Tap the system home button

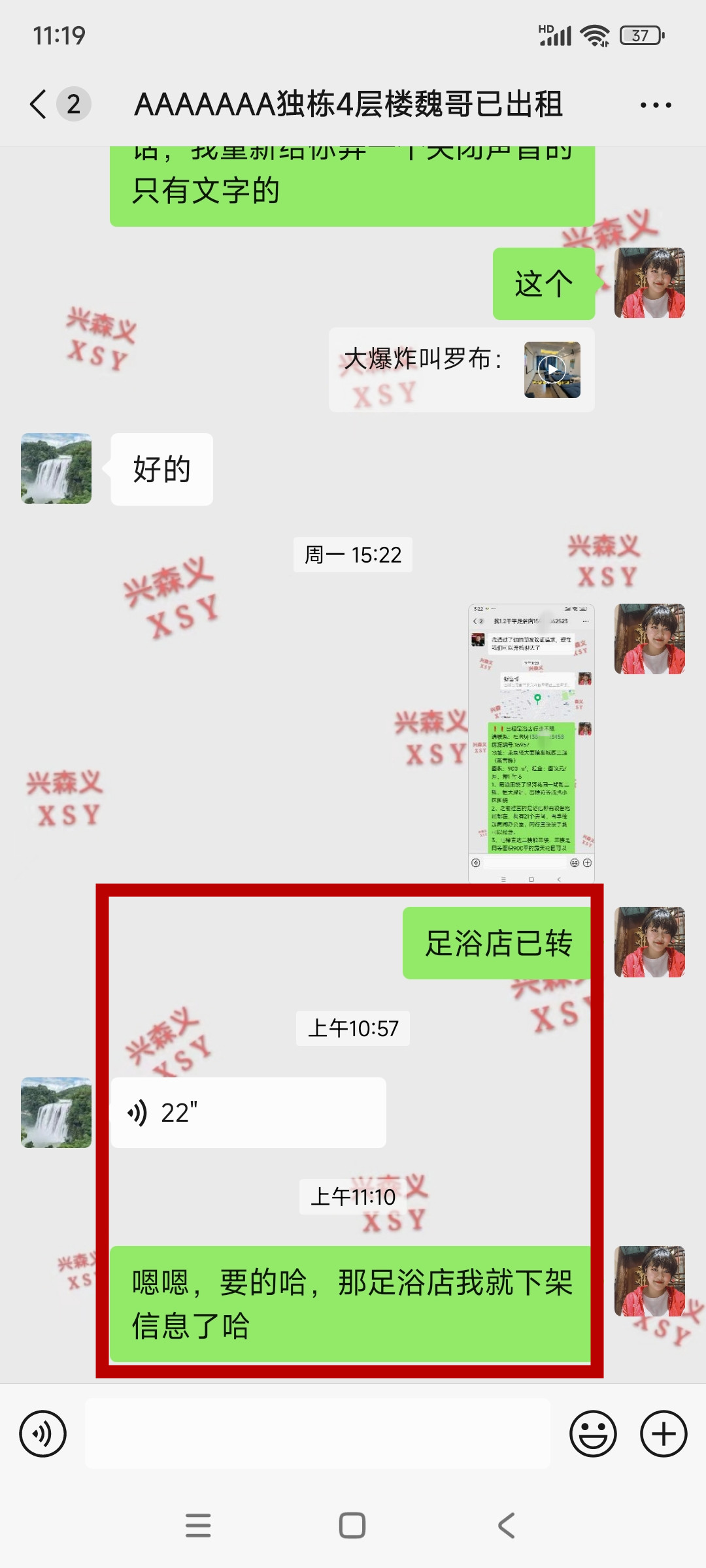(352, 1526)
